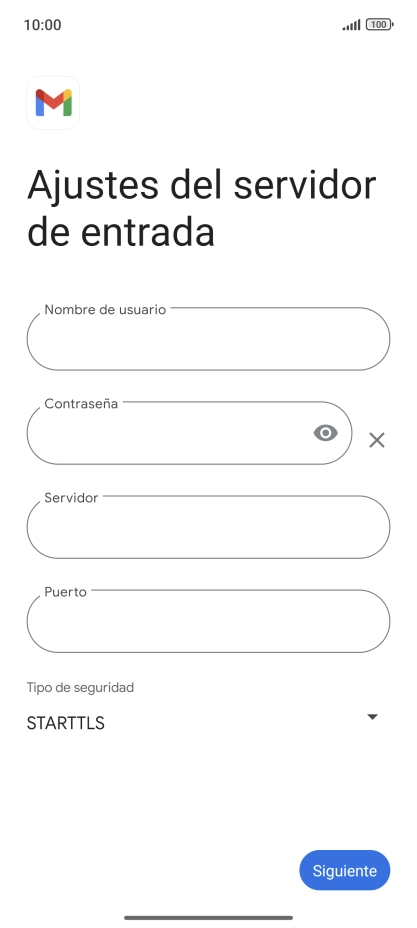Select the Servidor text field
The width and height of the screenshot is (417, 928).
point(208,527)
